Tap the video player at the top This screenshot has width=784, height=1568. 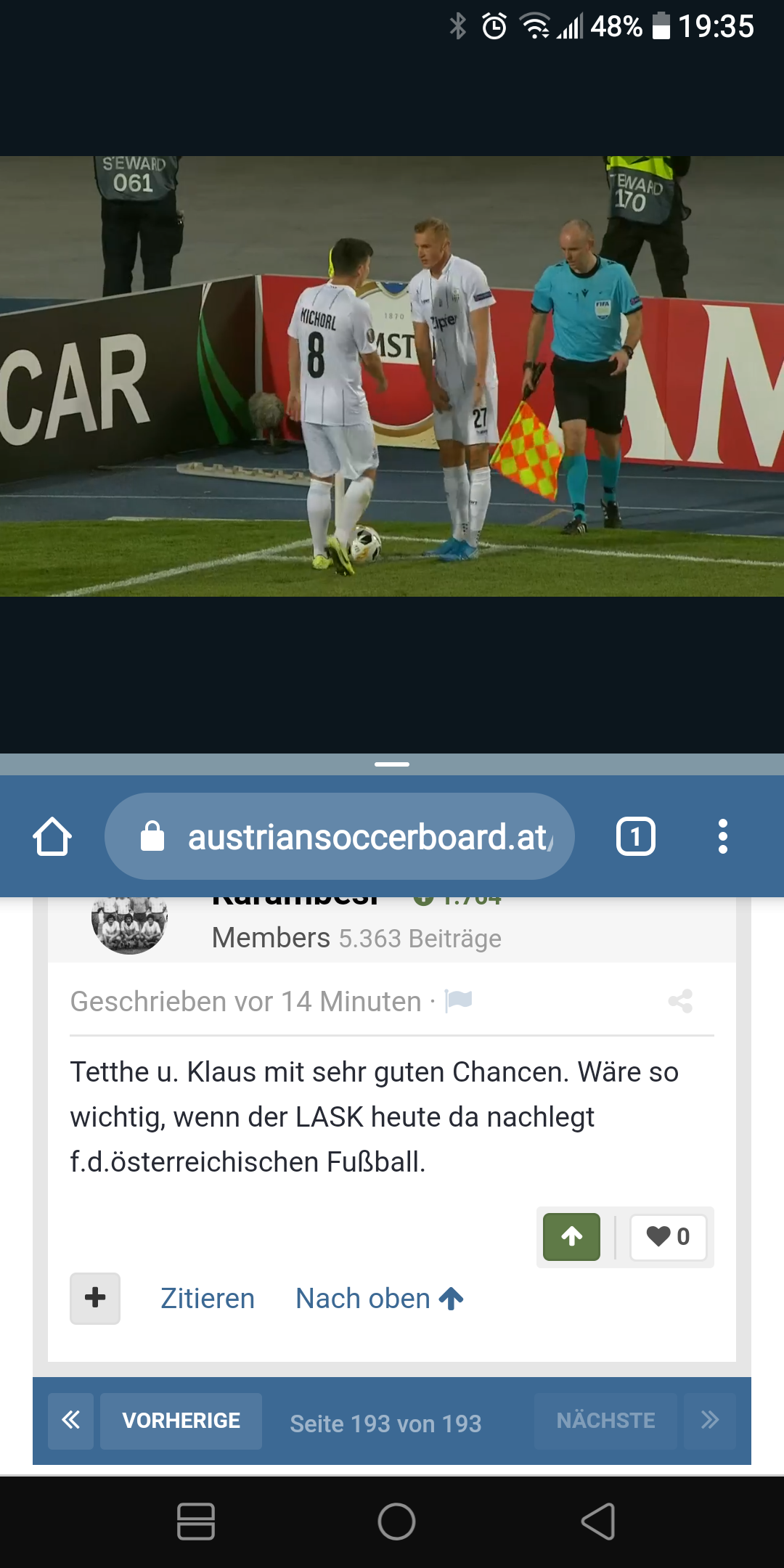point(392,376)
